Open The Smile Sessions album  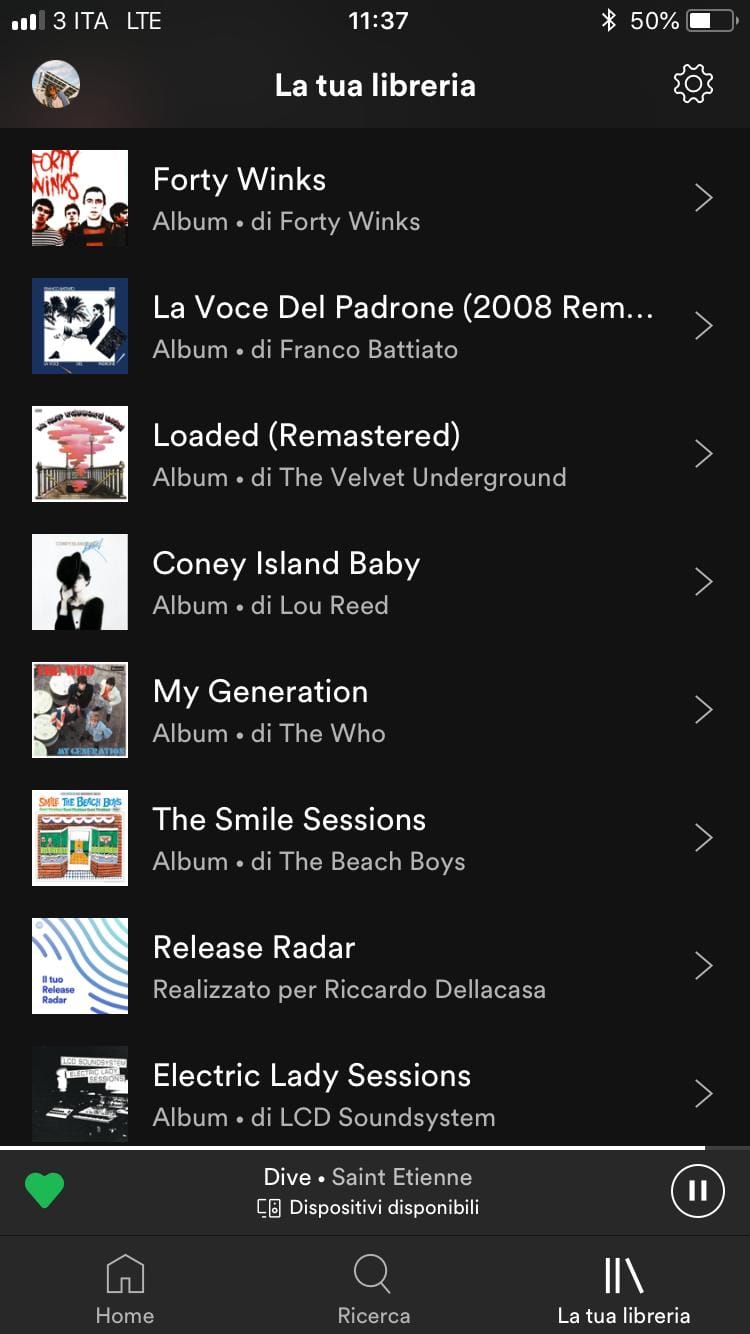[x=375, y=838]
